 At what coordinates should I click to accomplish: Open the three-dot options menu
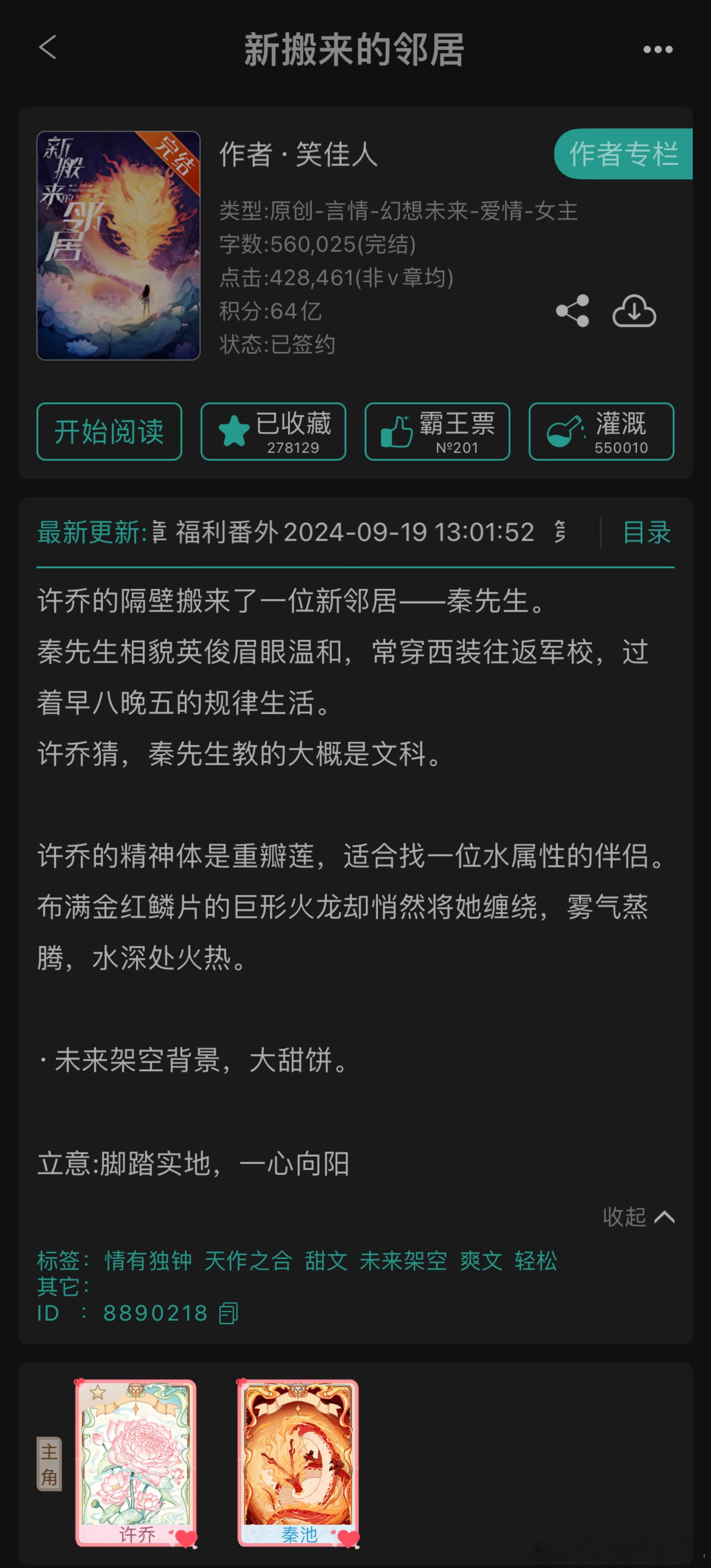tap(657, 49)
